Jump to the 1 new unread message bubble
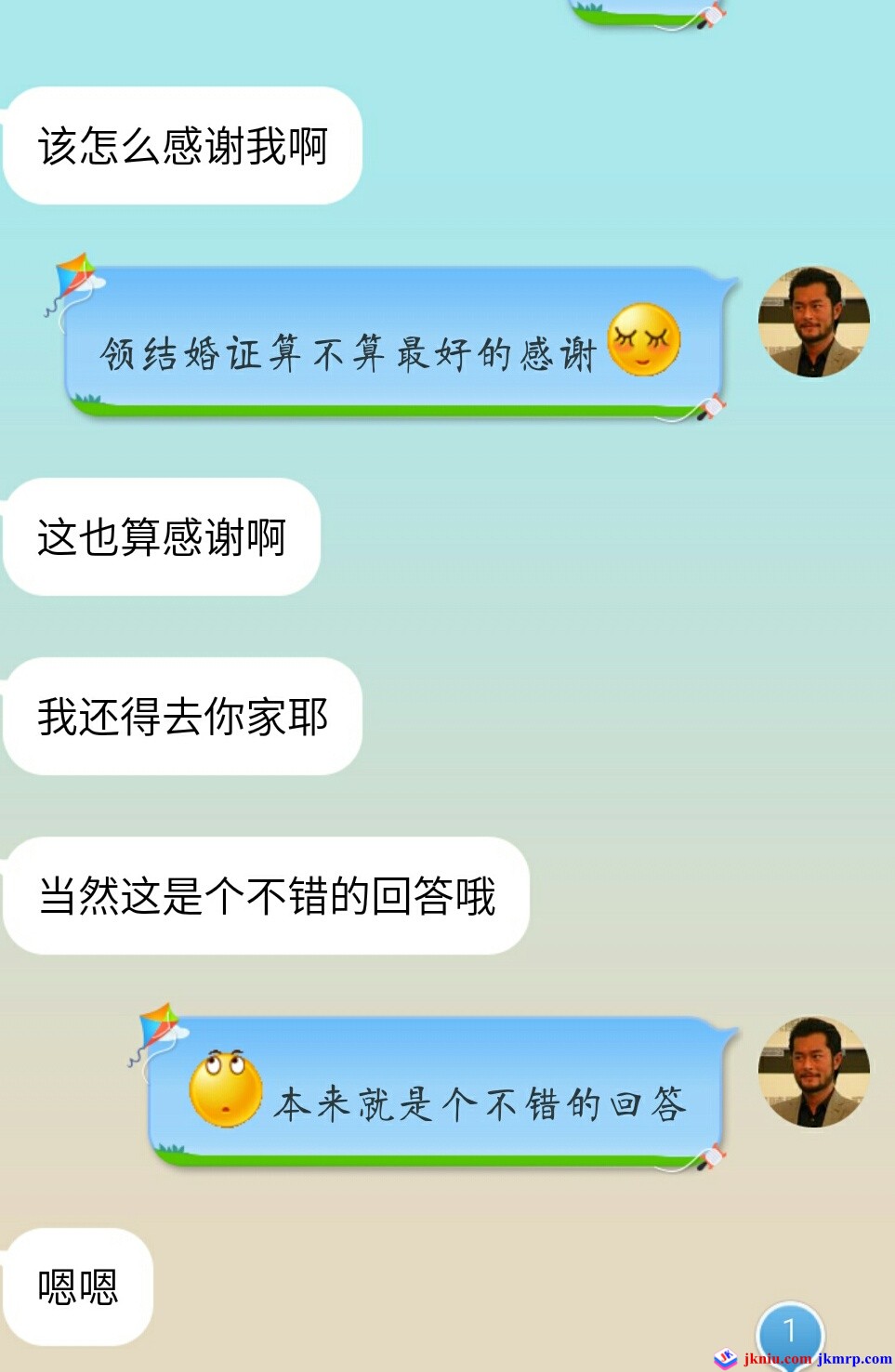Image resolution: width=895 pixels, height=1372 pixels. [789, 1331]
